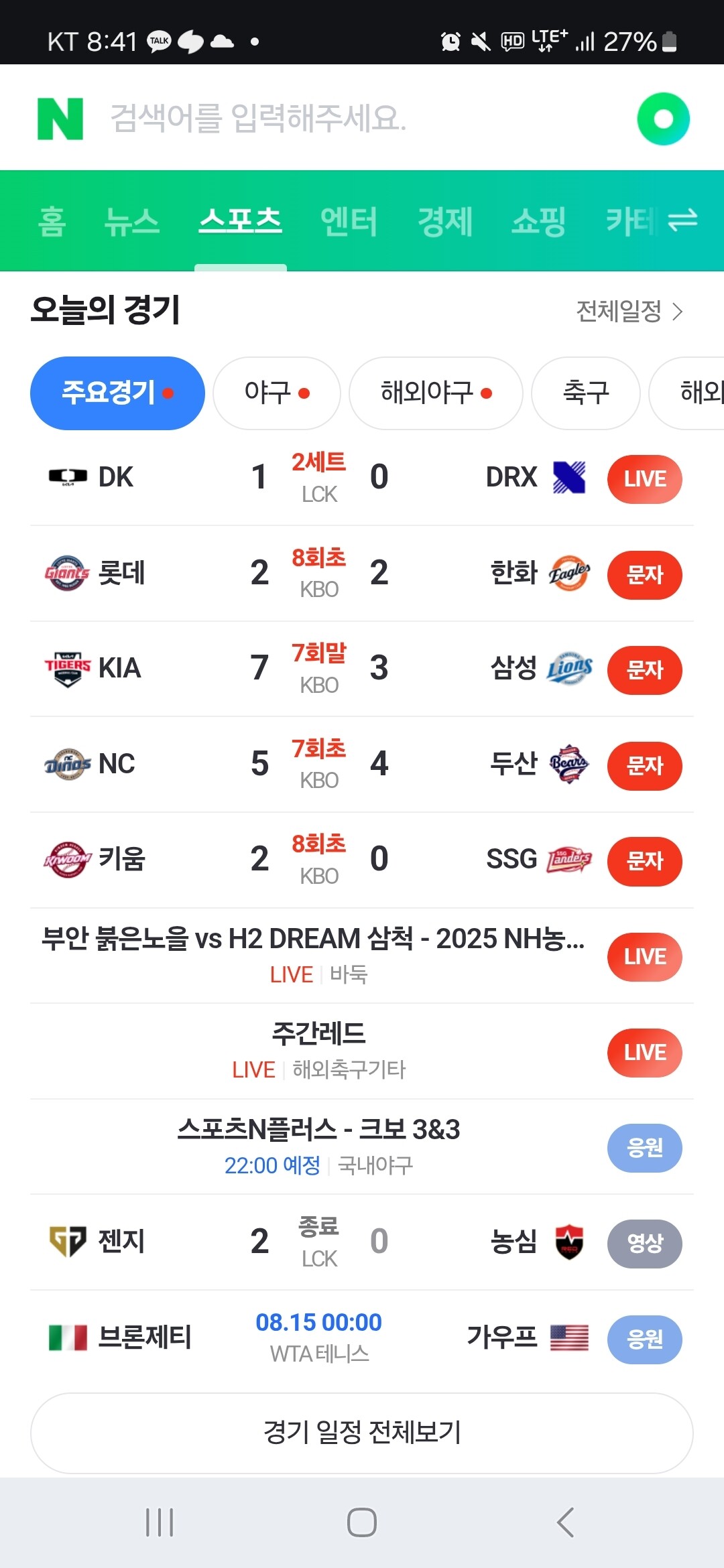Image resolution: width=724 pixels, height=1568 pixels.
Task: Open 문자 relay for 롯데 vs 한화
Action: point(644,575)
